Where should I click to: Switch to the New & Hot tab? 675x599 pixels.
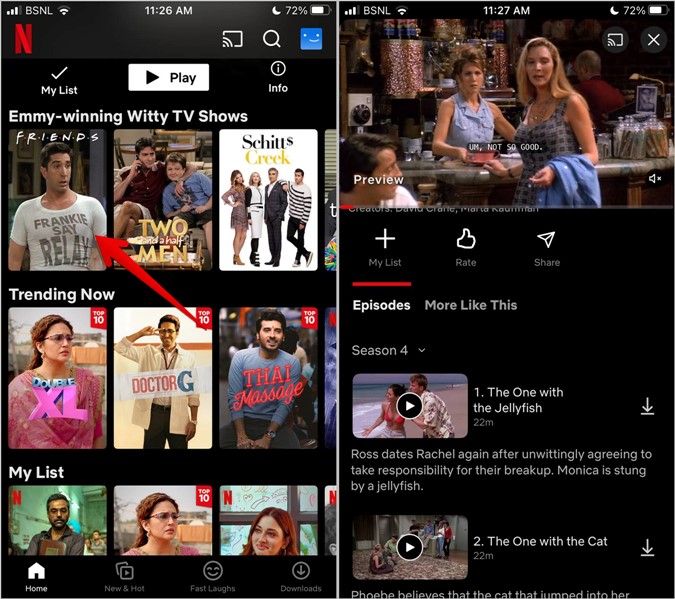124,576
